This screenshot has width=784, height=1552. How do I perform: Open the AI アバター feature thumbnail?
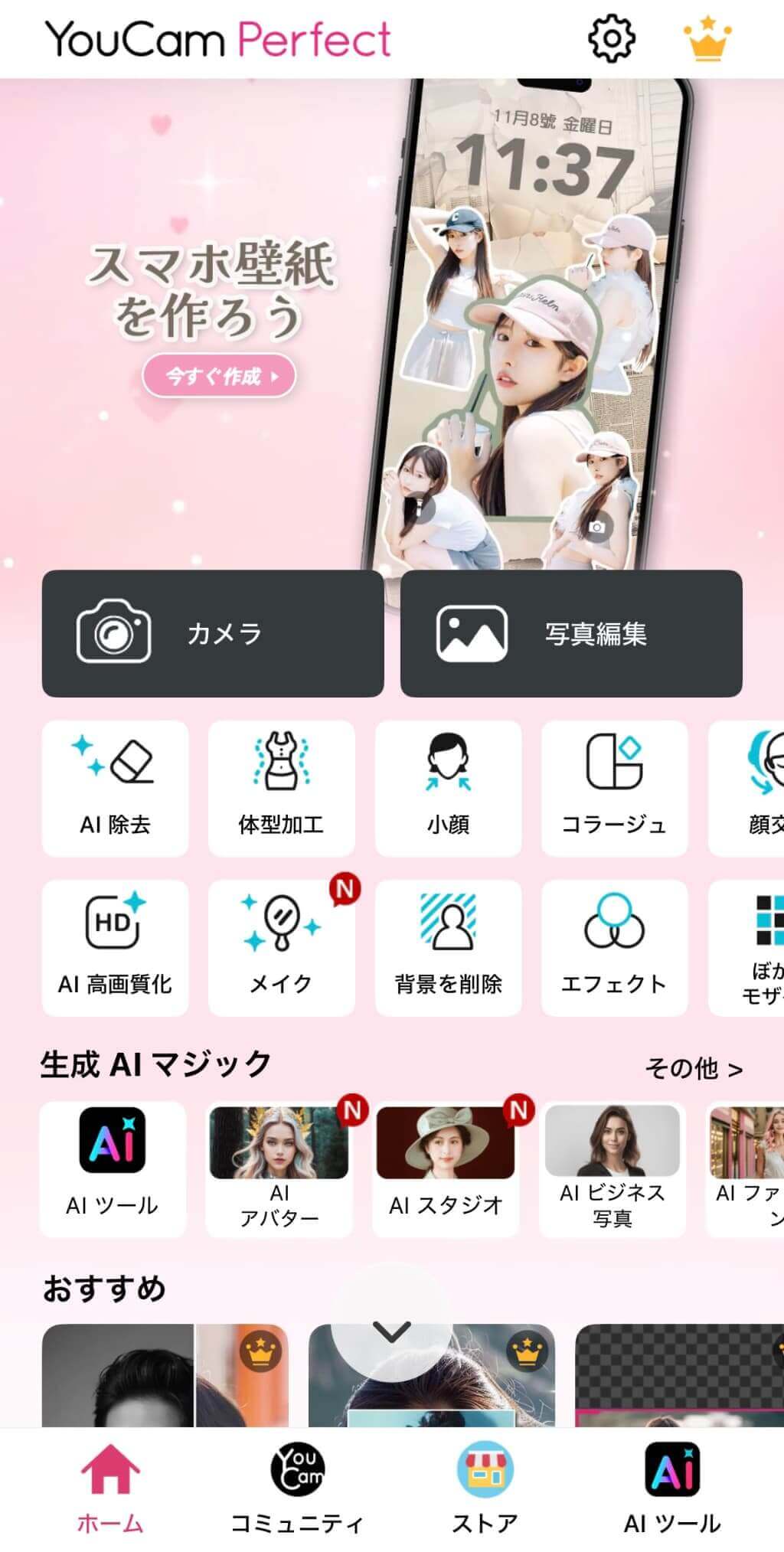coord(280,1148)
